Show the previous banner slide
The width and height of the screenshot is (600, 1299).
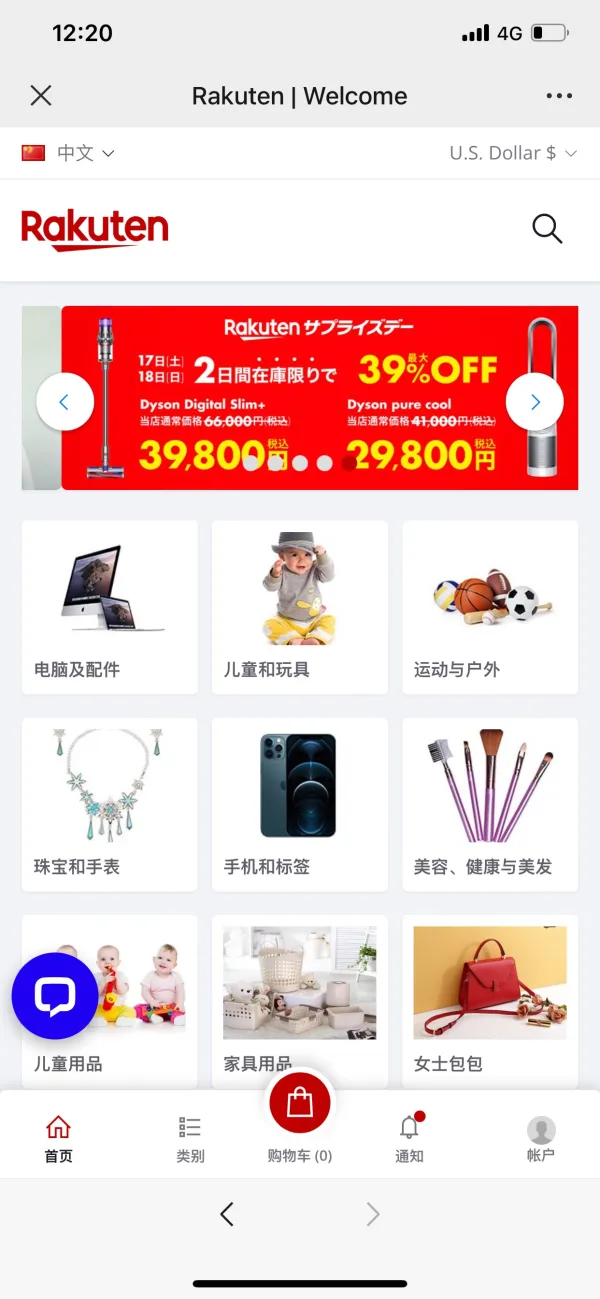click(x=65, y=402)
